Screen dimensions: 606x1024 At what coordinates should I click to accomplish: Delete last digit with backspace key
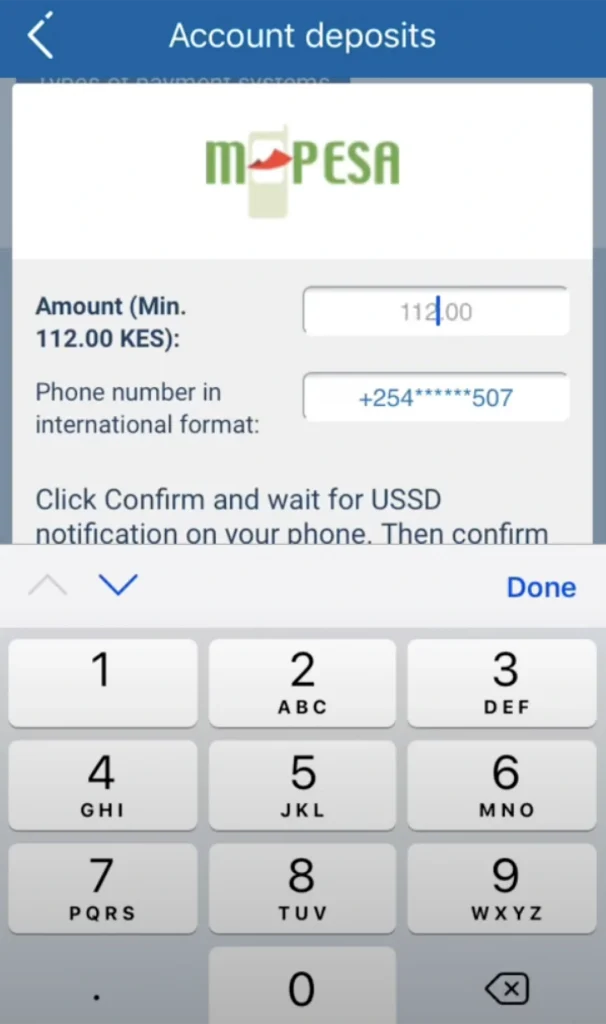pos(505,989)
